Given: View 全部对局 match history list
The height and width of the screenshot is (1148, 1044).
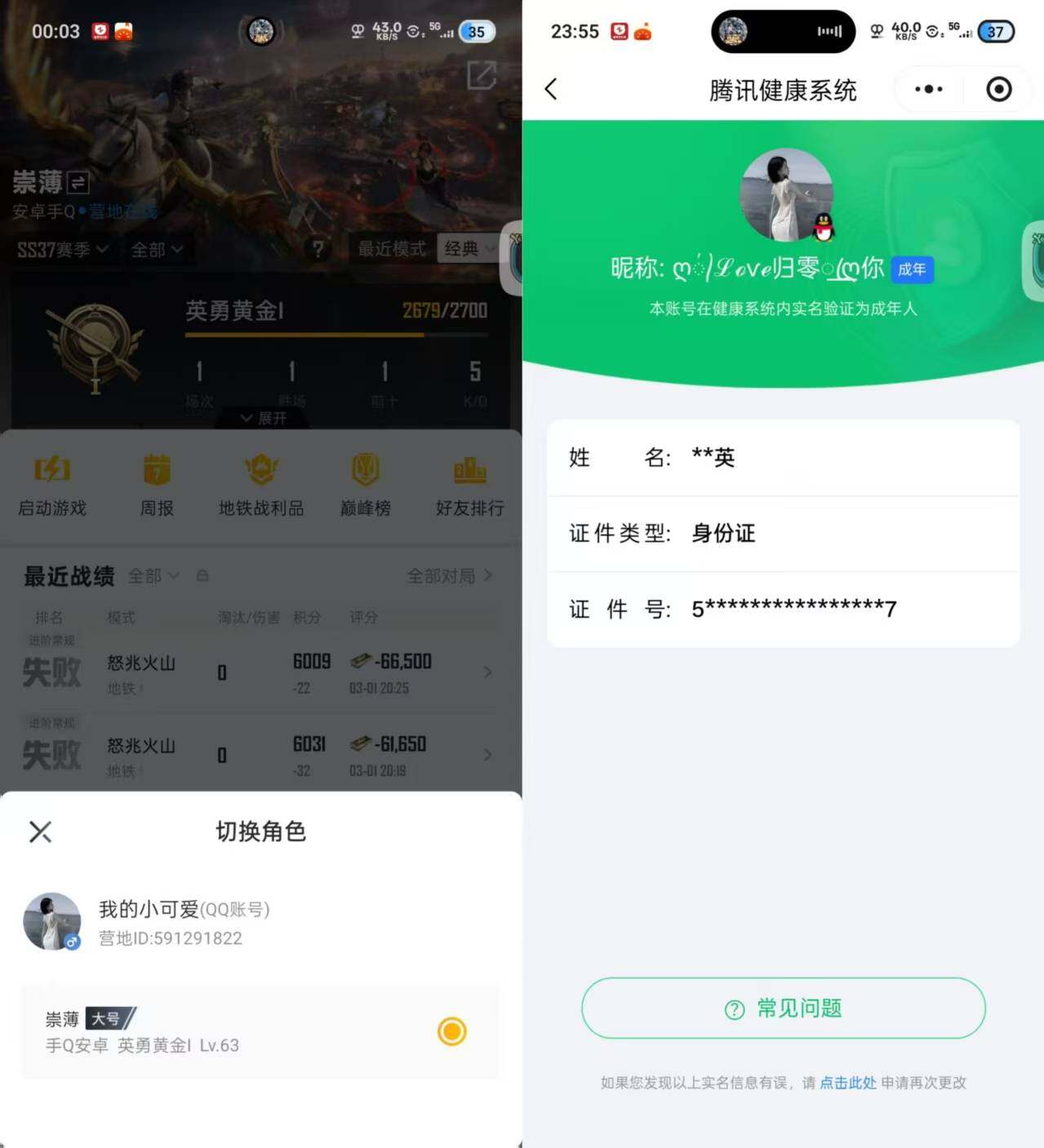Looking at the screenshot, I should click(449, 575).
